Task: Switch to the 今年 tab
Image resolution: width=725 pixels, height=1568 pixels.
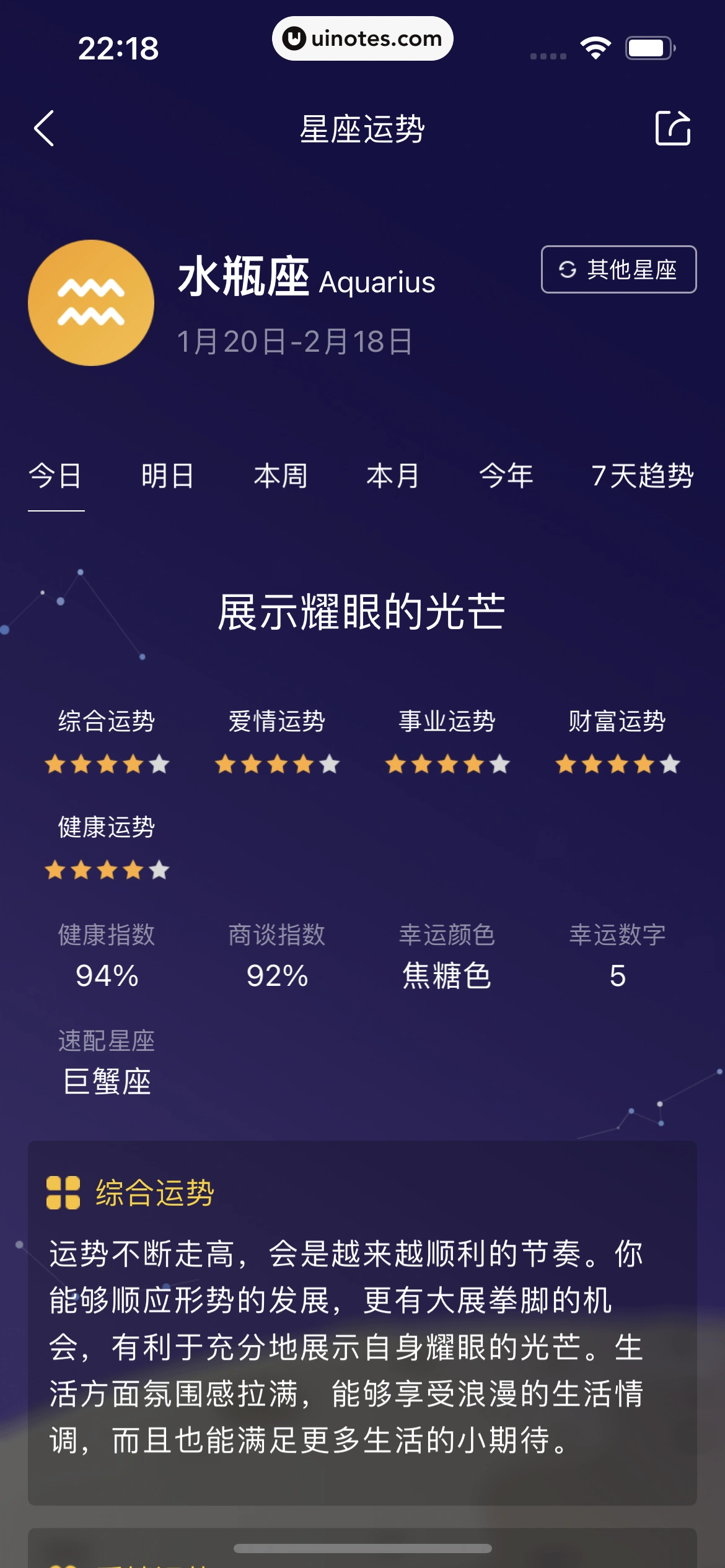Action: click(x=506, y=476)
